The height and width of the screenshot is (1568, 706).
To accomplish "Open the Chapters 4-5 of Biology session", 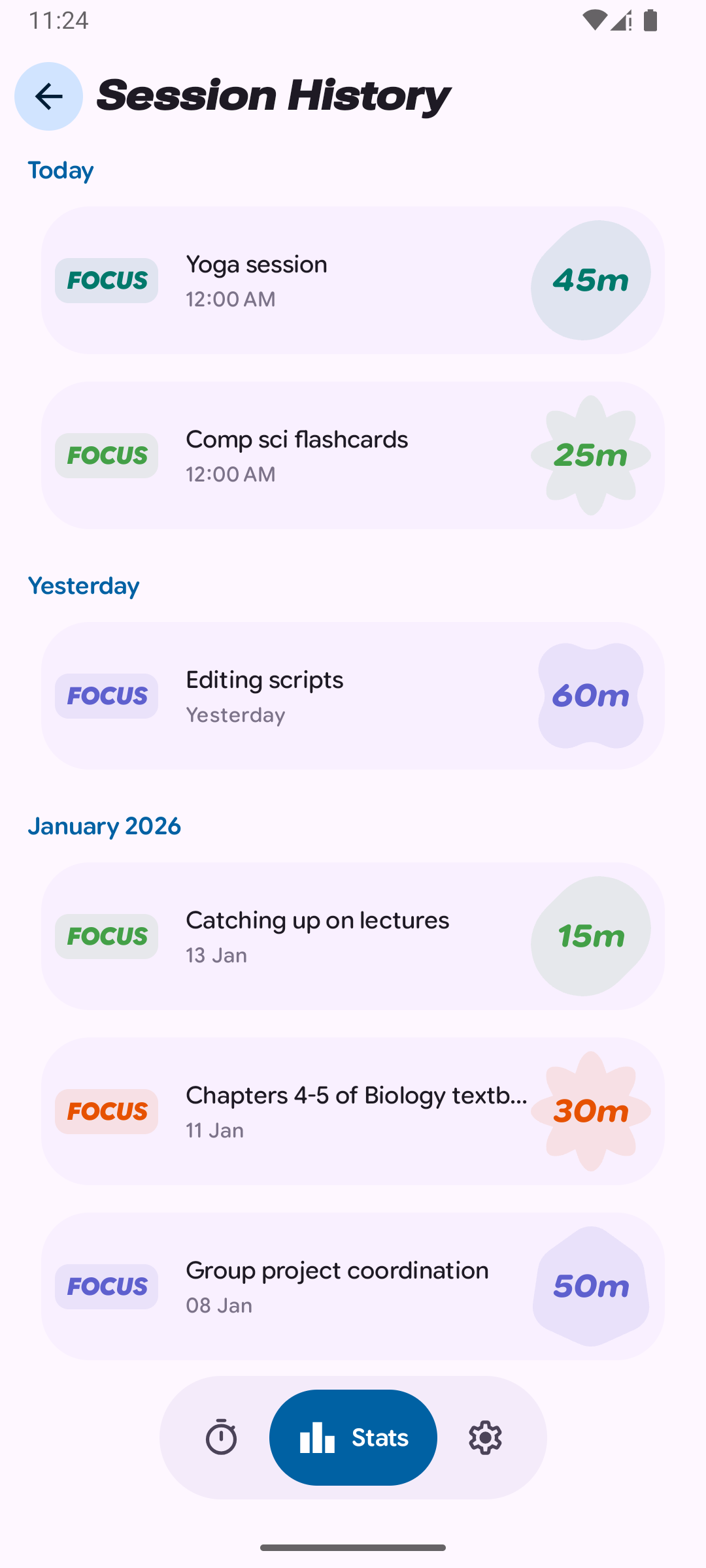I will 353,1111.
